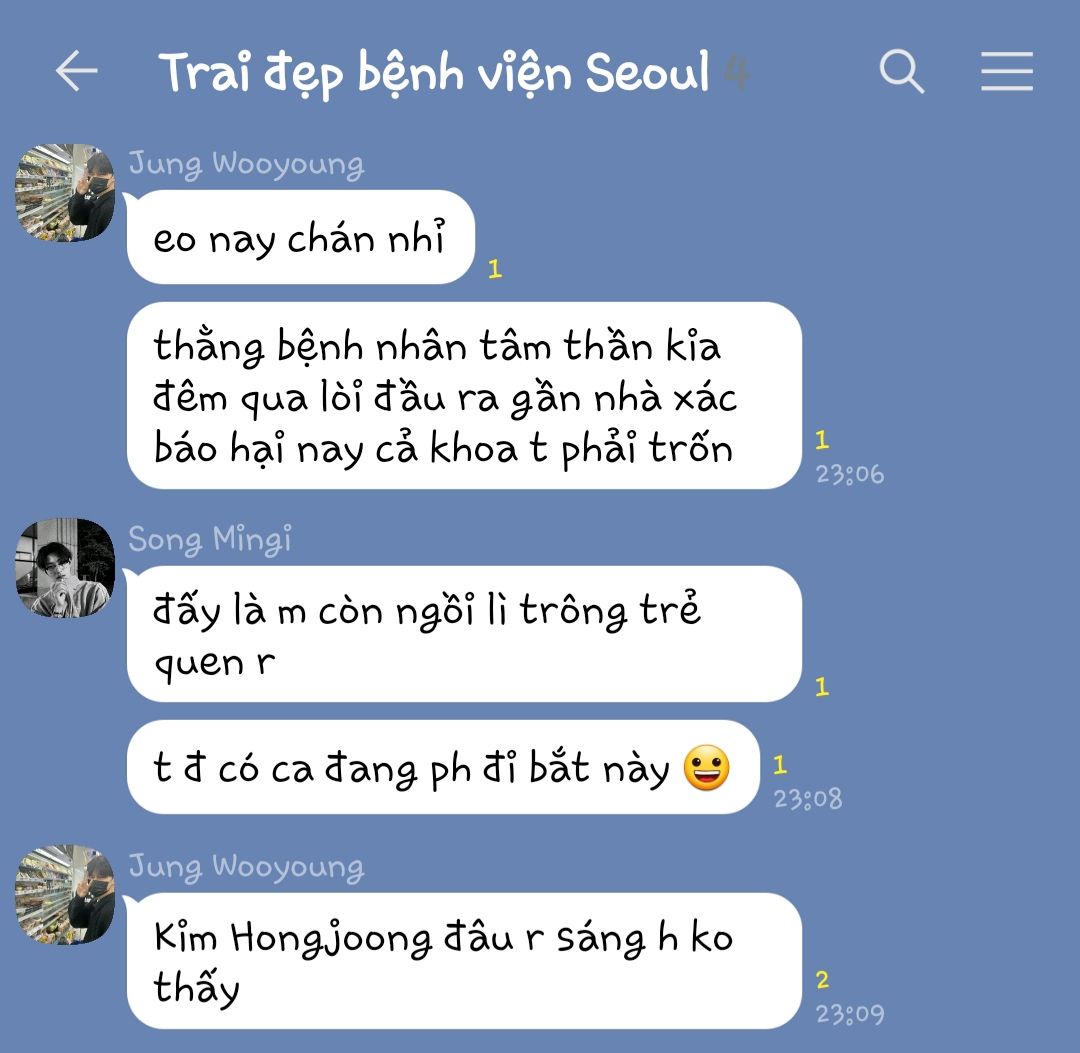Open Jung Wooyoung's avatar beside the "Kim Hongjoong" message

point(66,894)
